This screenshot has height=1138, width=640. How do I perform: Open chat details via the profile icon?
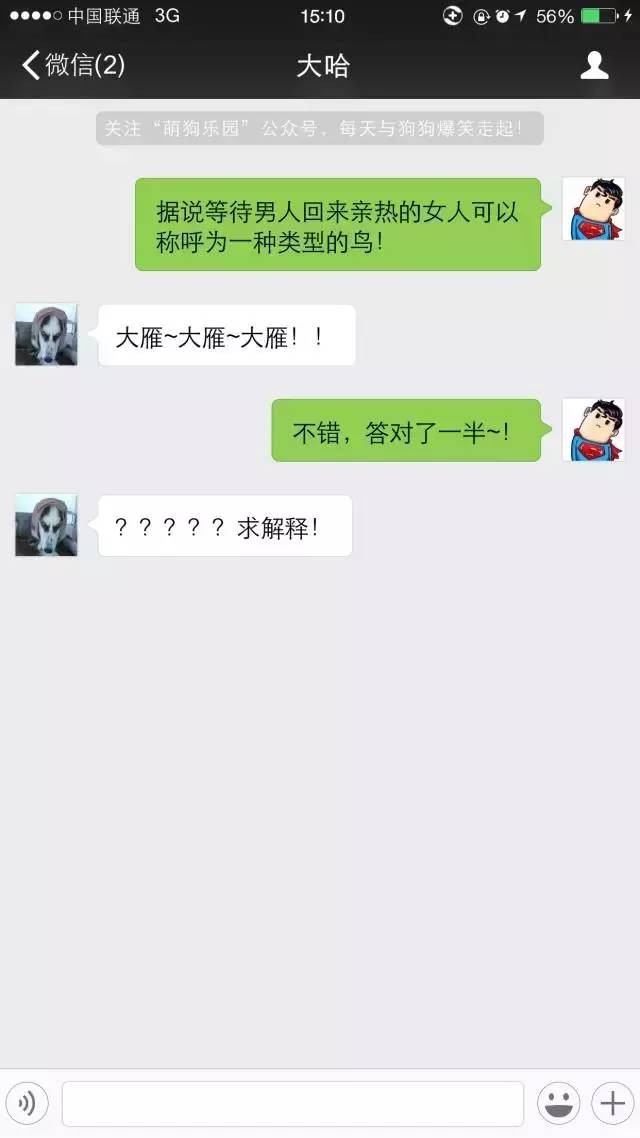pos(595,66)
